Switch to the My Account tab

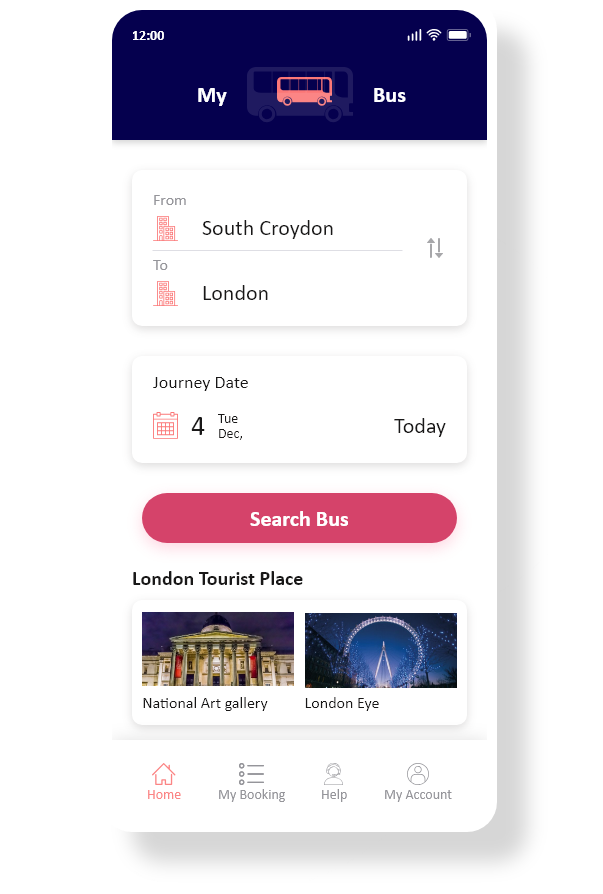(418, 782)
